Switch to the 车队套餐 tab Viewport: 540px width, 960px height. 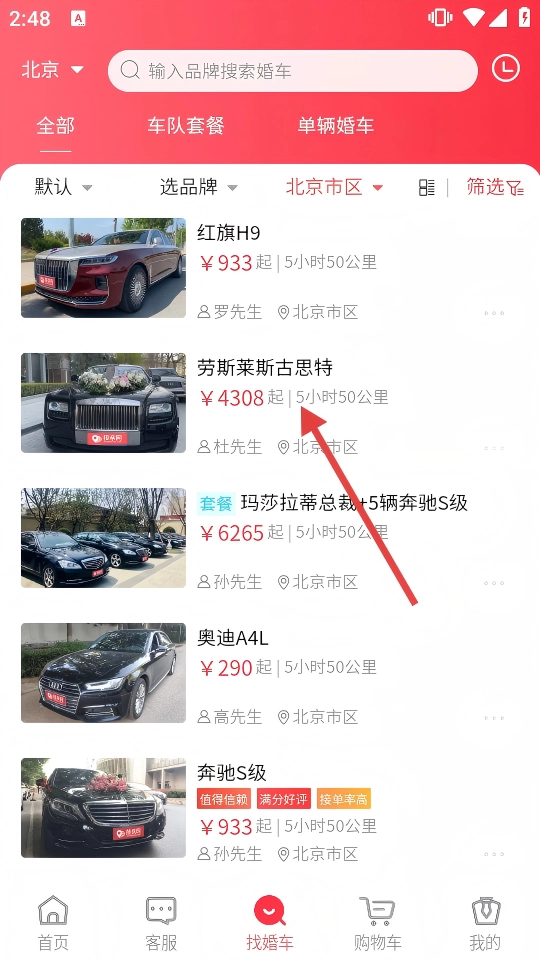[x=186, y=126]
